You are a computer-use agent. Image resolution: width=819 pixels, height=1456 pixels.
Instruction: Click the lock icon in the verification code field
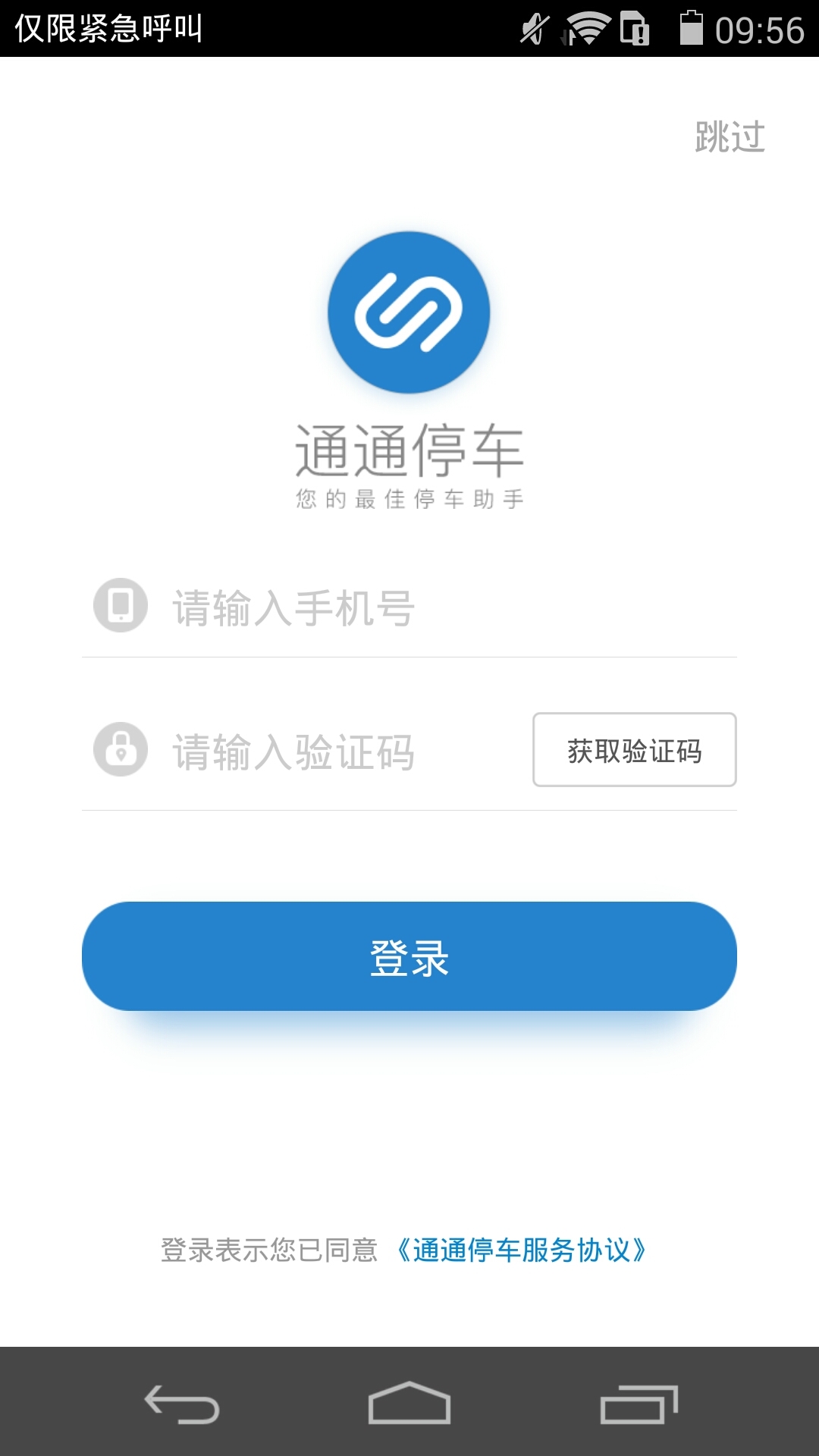click(x=121, y=751)
